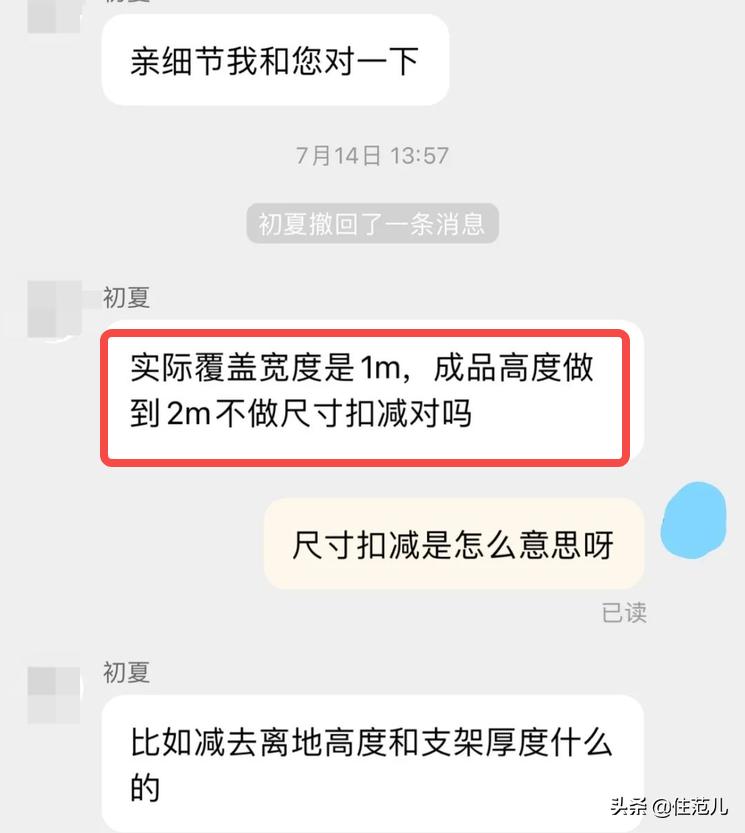
Task: Click the timestamp 7月14日 13:57
Action: click(x=372, y=156)
